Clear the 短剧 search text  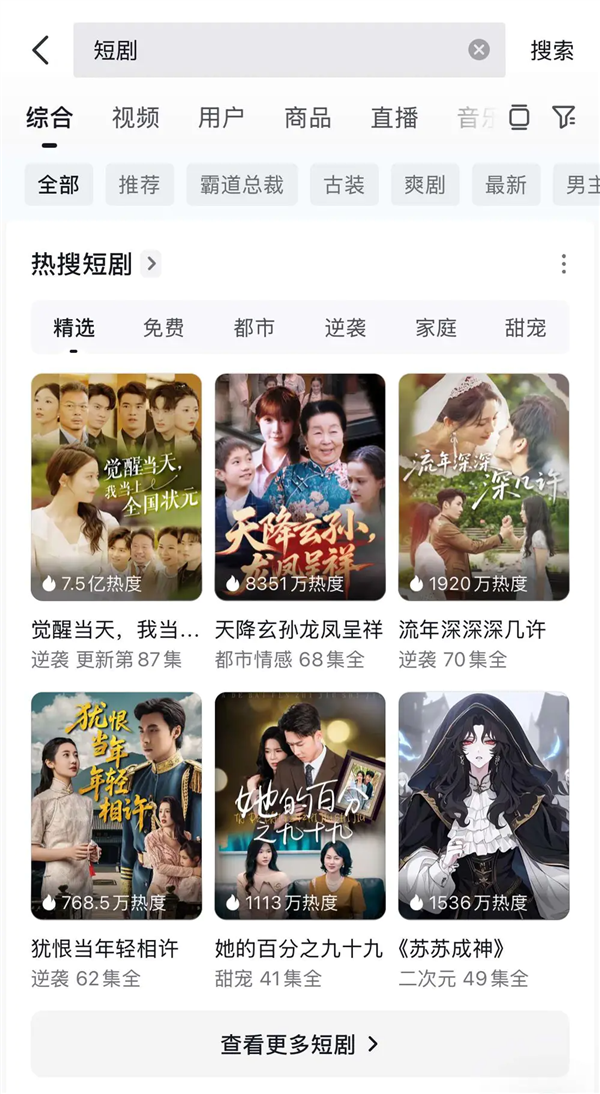479,50
